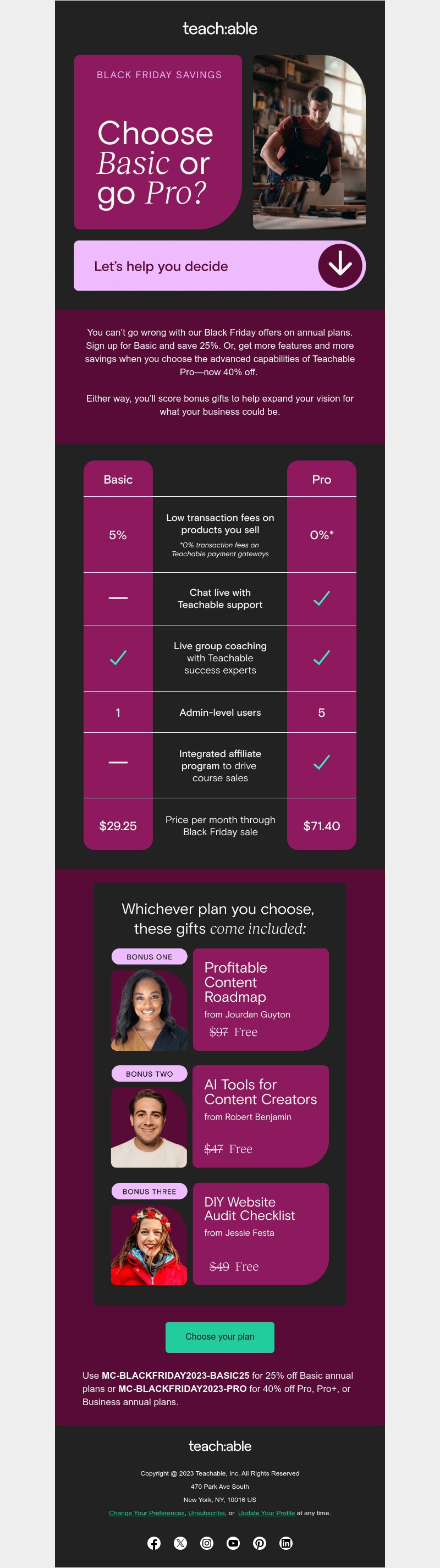Open Teachable's Pinterest page

click(x=260, y=1543)
